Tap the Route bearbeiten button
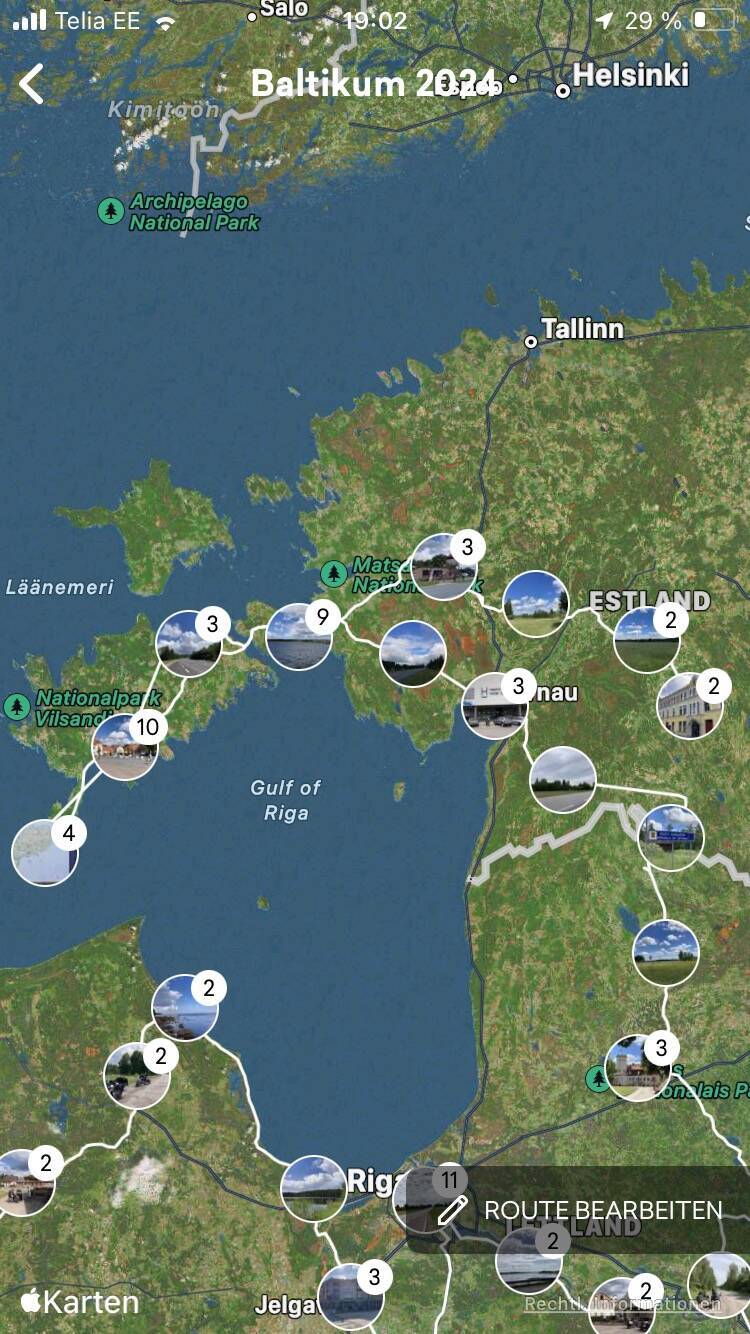The height and width of the screenshot is (1334, 750). click(580, 1210)
